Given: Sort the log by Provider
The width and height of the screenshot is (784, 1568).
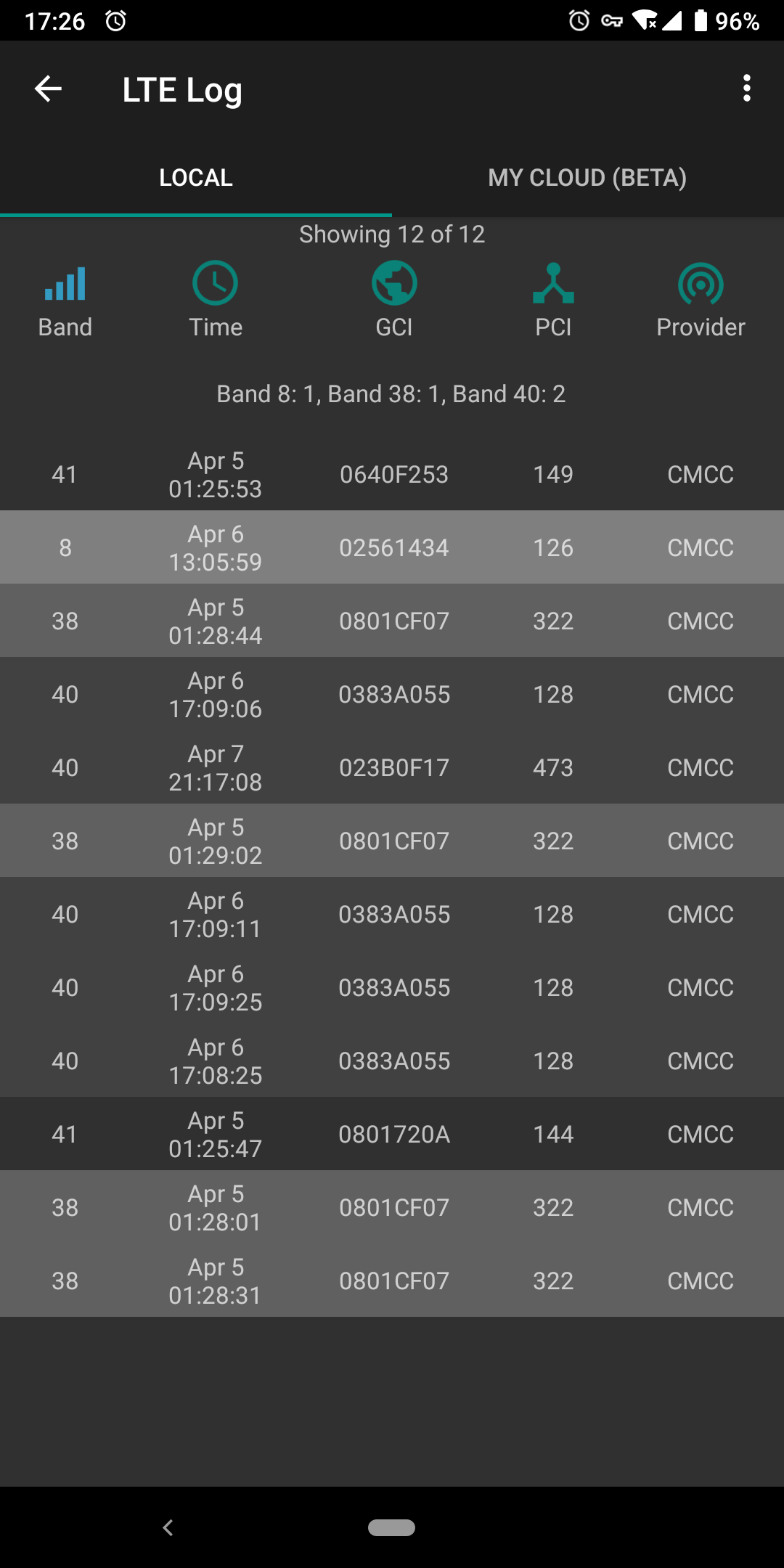Looking at the screenshot, I should pyautogui.click(x=701, y=301).
